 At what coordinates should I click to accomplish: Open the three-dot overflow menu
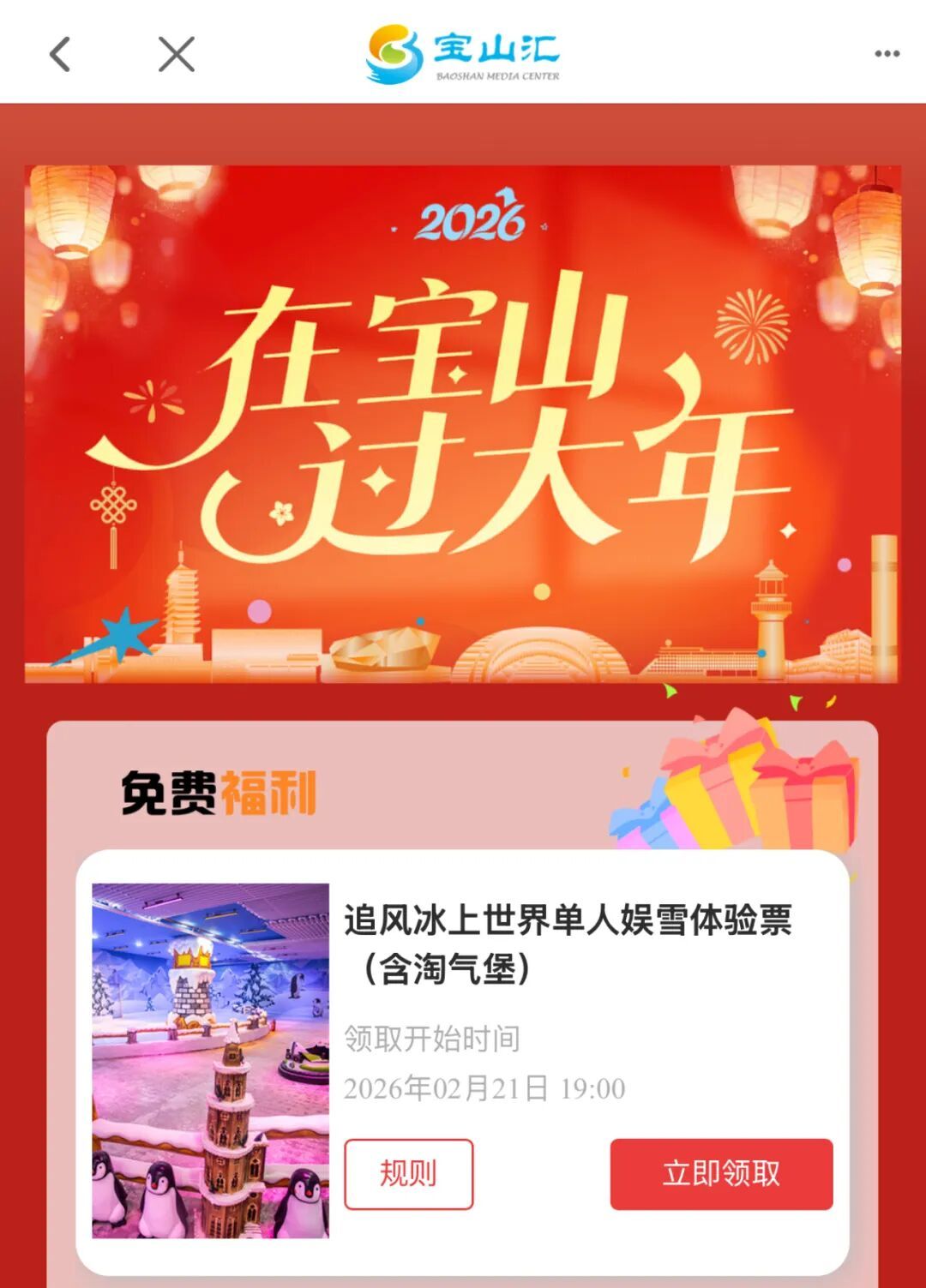tap(887, 54)
